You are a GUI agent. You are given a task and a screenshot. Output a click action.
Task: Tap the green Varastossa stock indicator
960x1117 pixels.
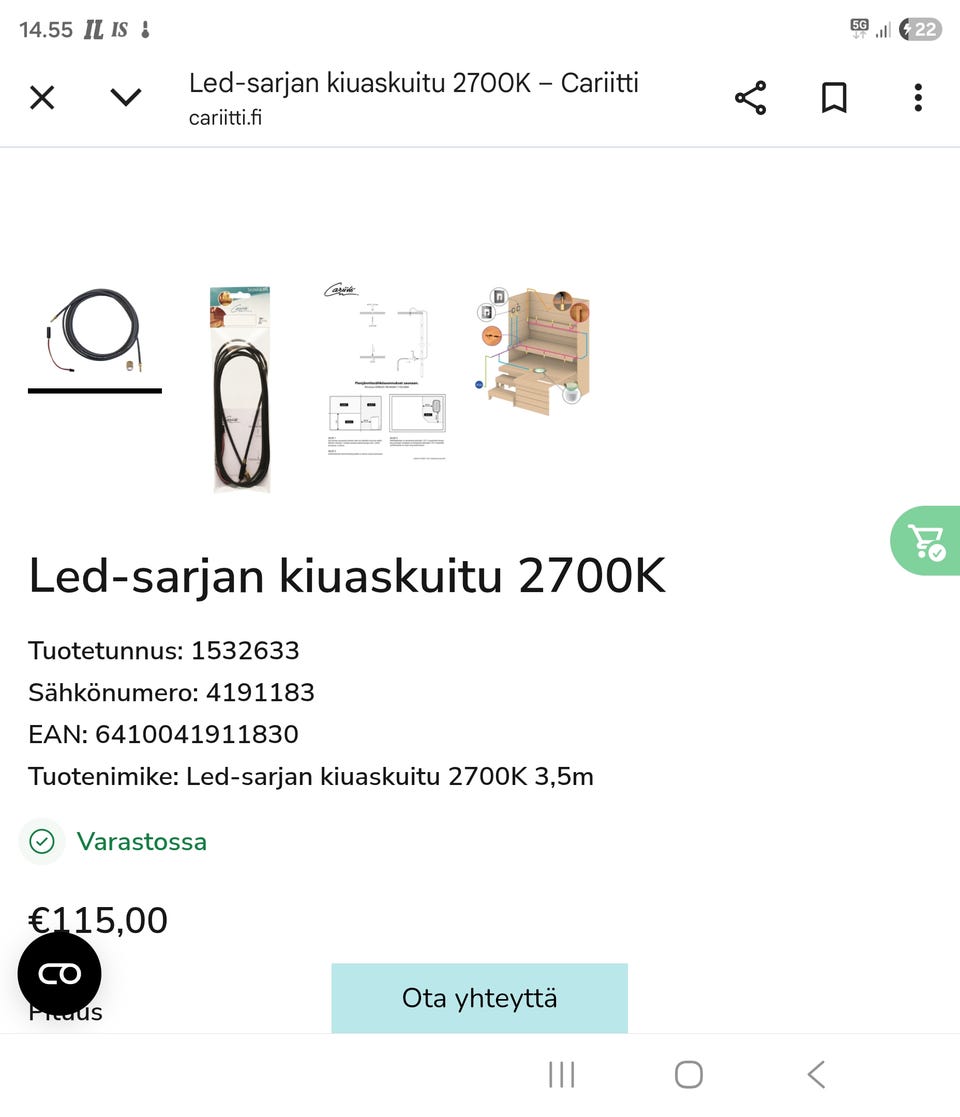coord(142,842)
